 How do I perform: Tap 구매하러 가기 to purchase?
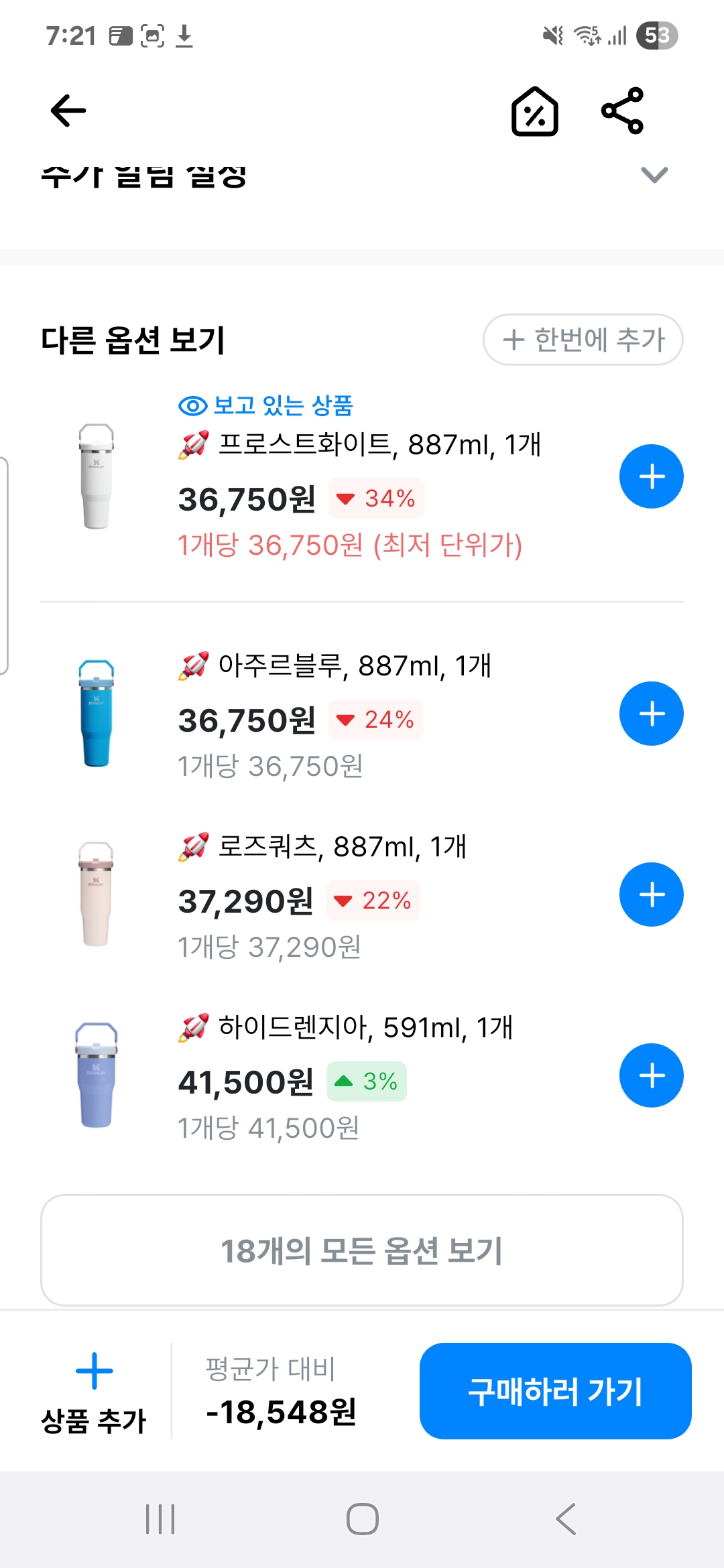pos(555,1391)
